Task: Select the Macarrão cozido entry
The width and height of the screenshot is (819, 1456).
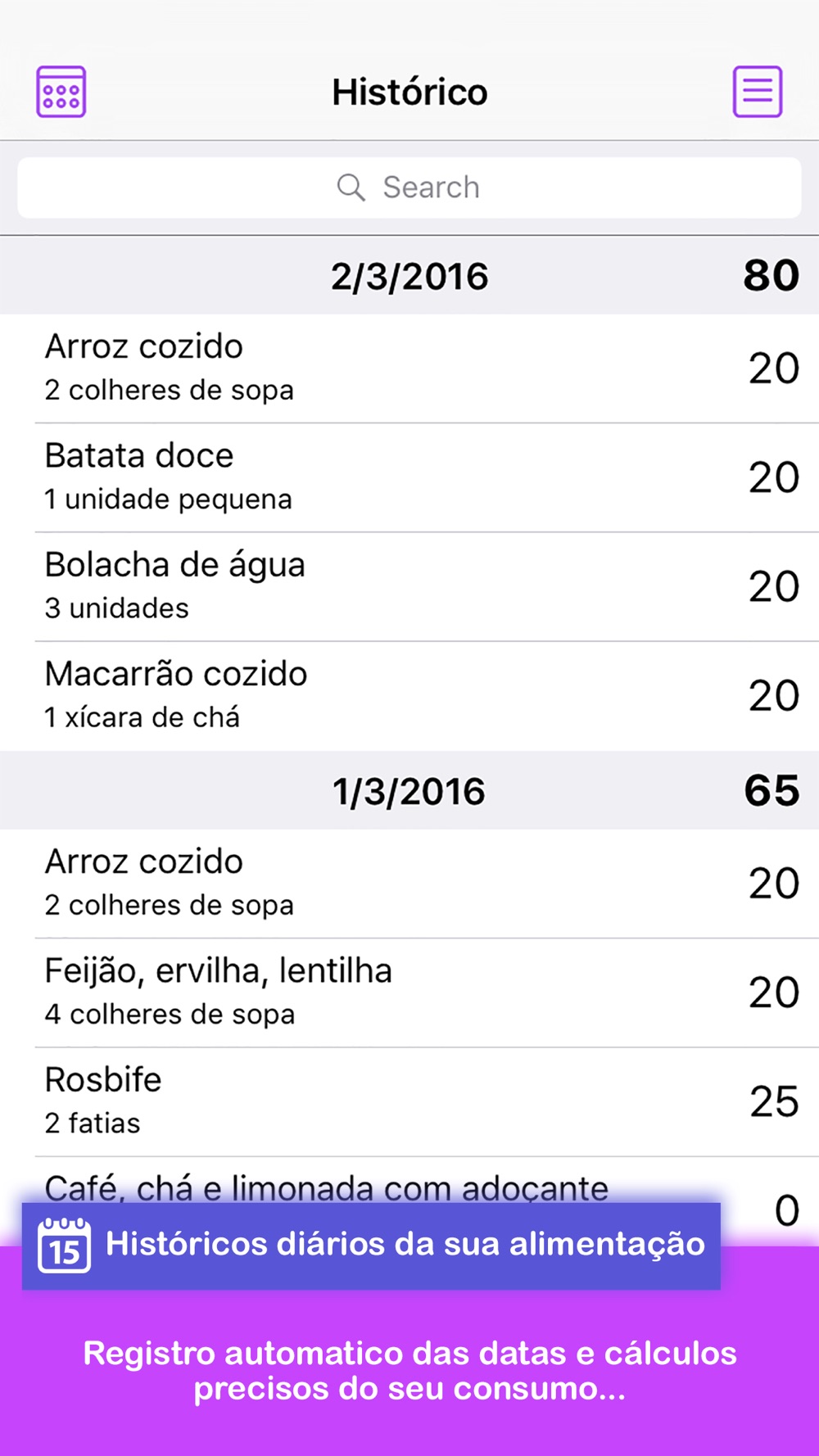Action: (x=409, y=695)
